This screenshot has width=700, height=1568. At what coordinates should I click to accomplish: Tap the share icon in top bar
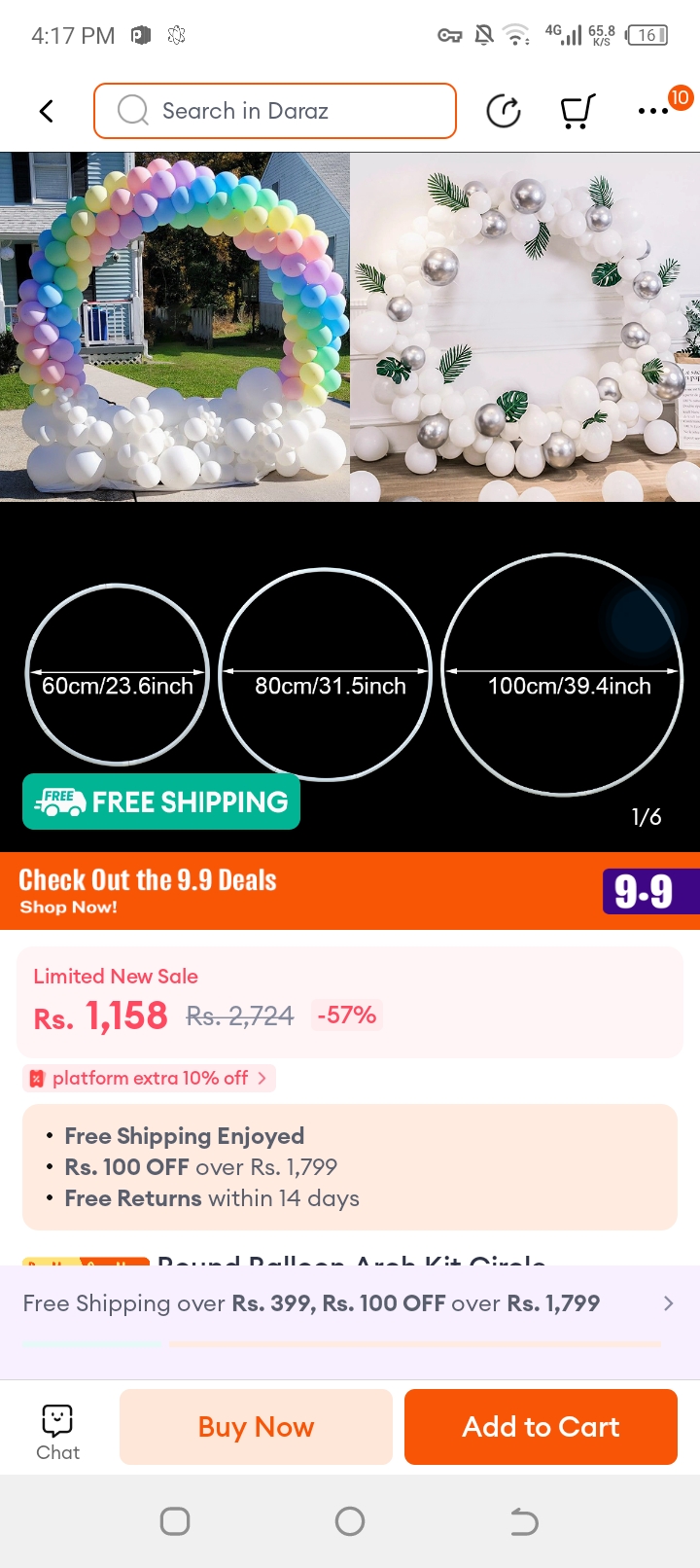504,111
